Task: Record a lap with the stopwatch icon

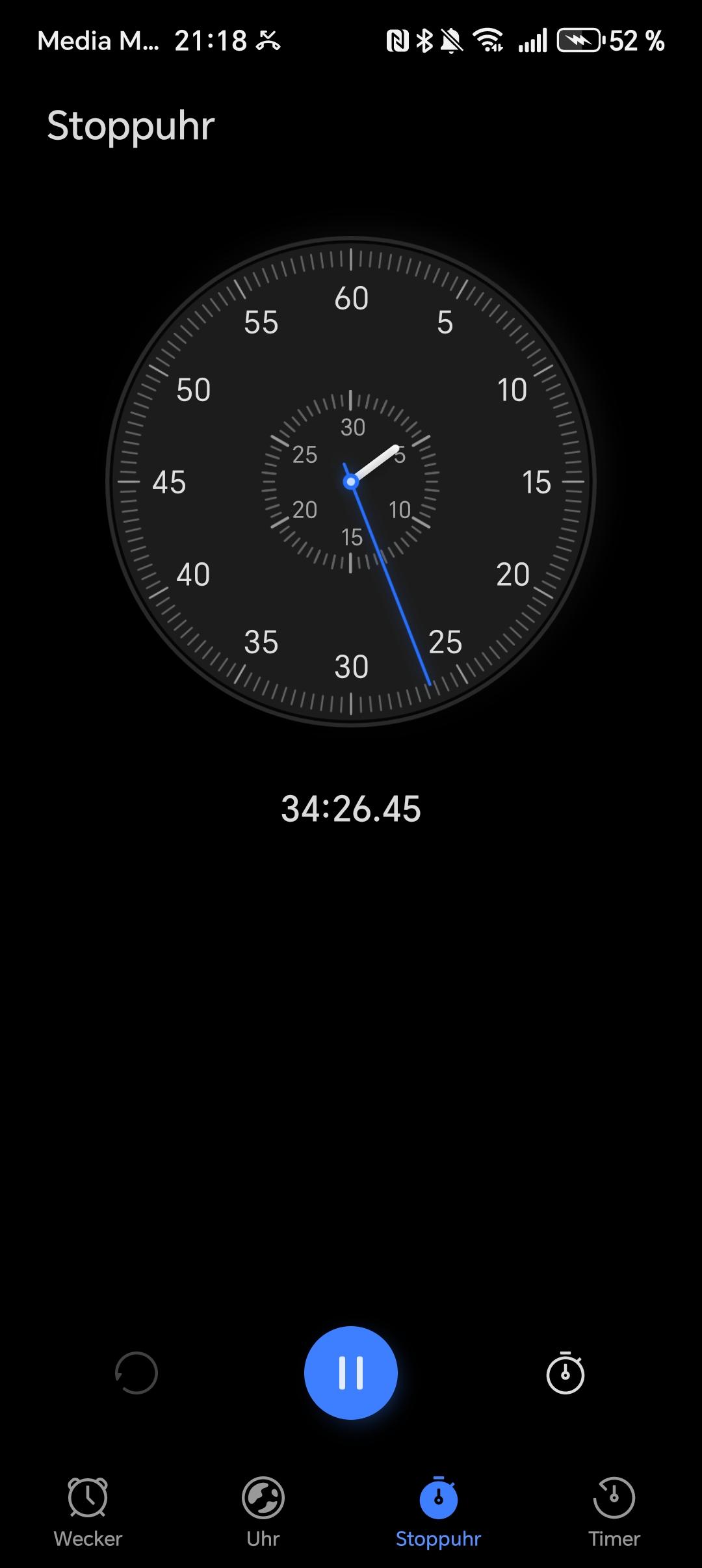Action: pos(565,1372)
